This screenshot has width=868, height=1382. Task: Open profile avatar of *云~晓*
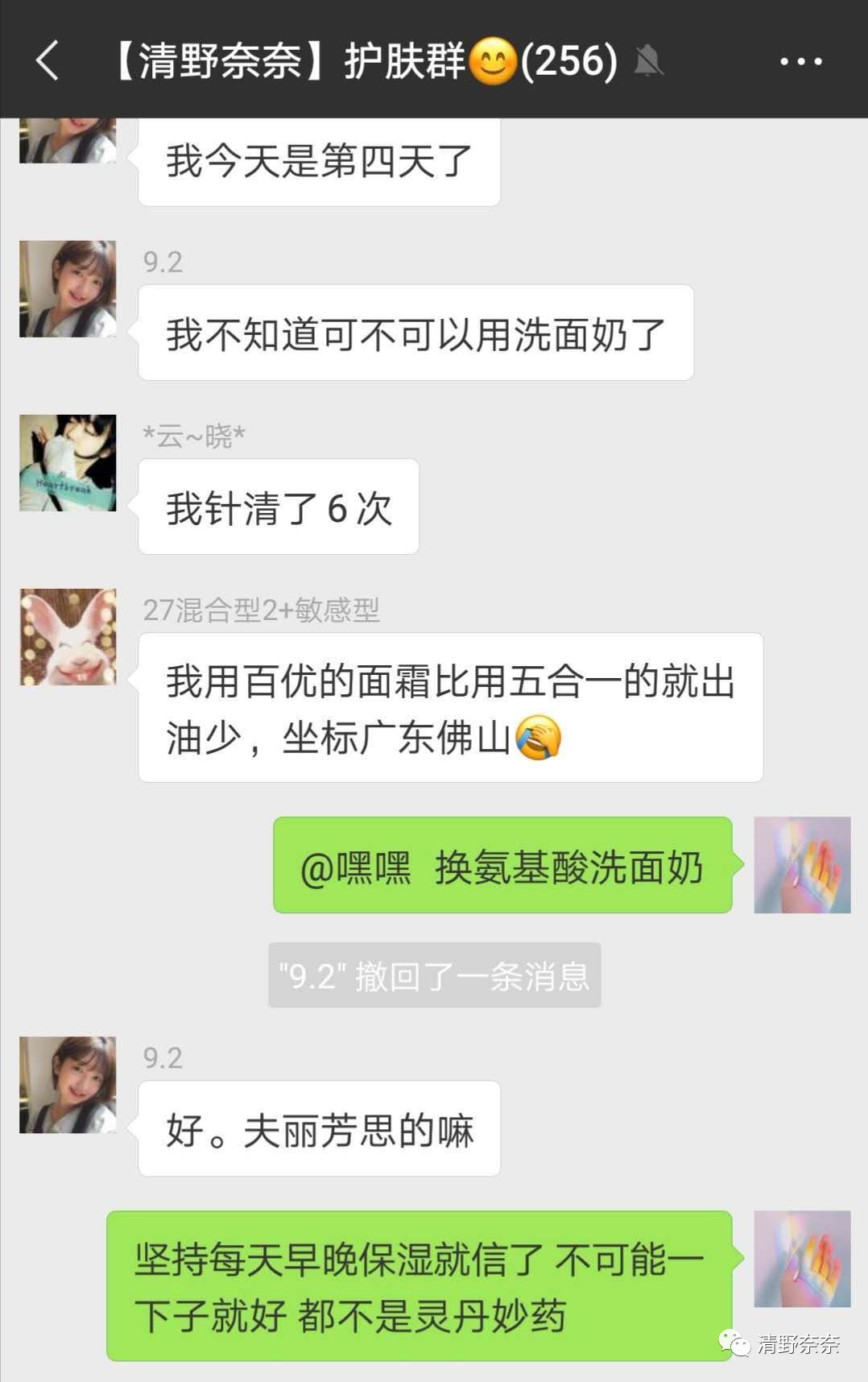point(68,463)
